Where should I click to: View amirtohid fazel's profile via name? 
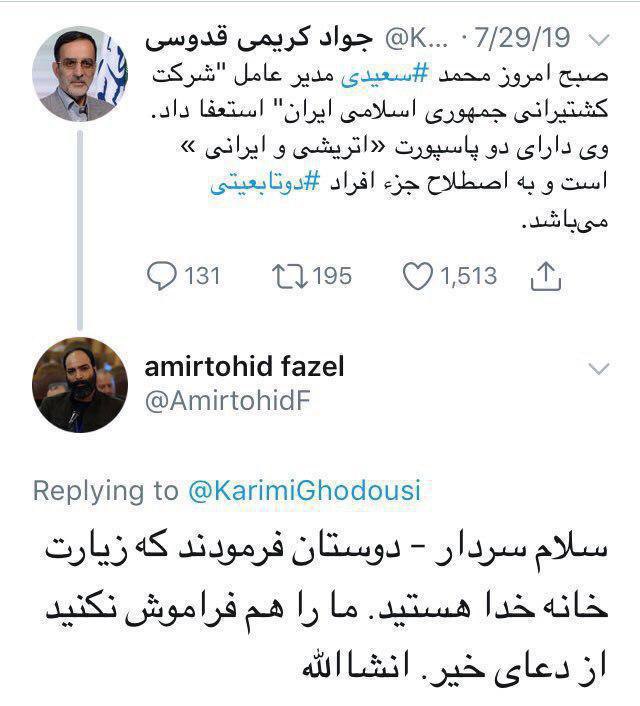pos(244,367)
